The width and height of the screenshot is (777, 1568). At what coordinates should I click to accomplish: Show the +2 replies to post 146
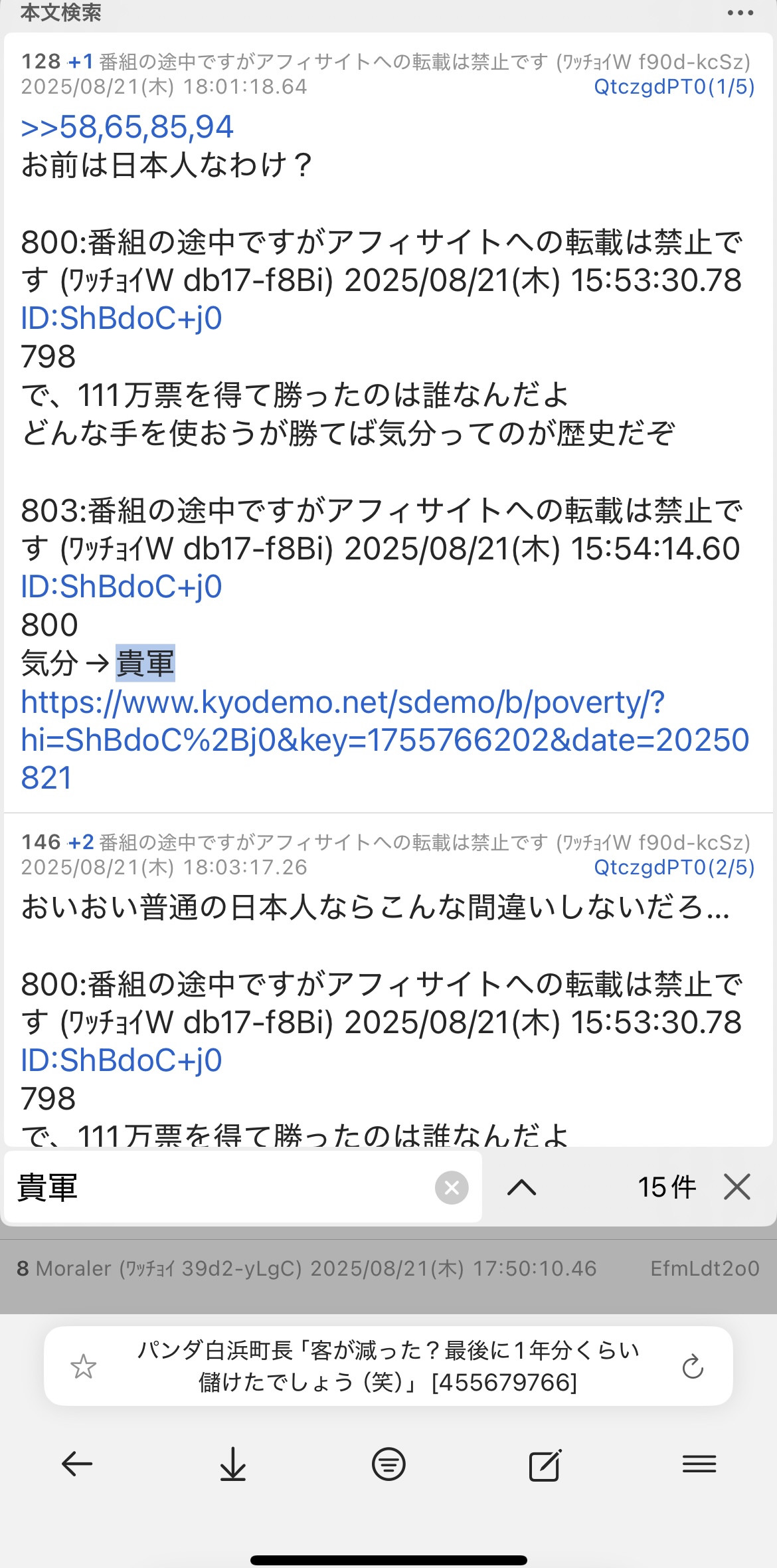point(81,842)
